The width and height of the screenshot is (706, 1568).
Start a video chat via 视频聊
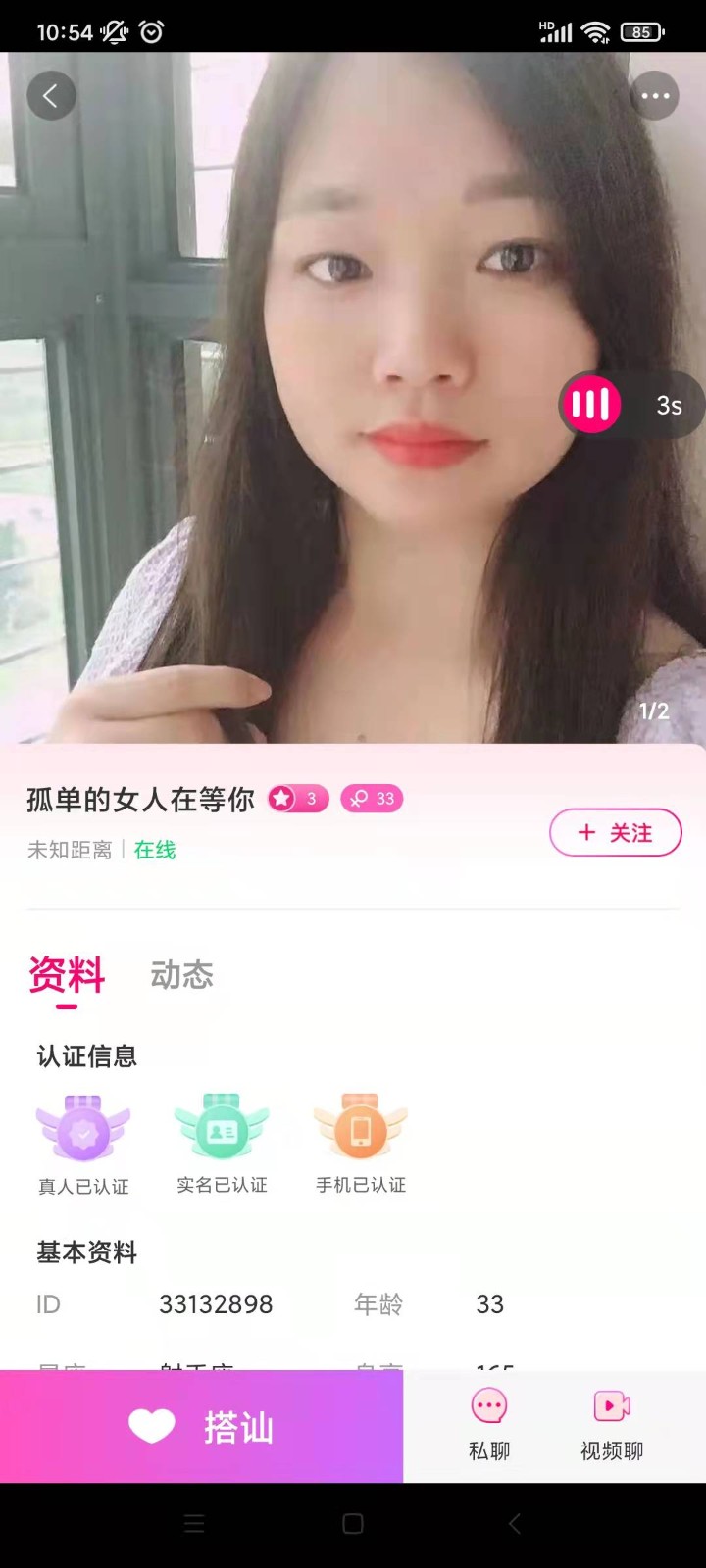coord(612,1426)
